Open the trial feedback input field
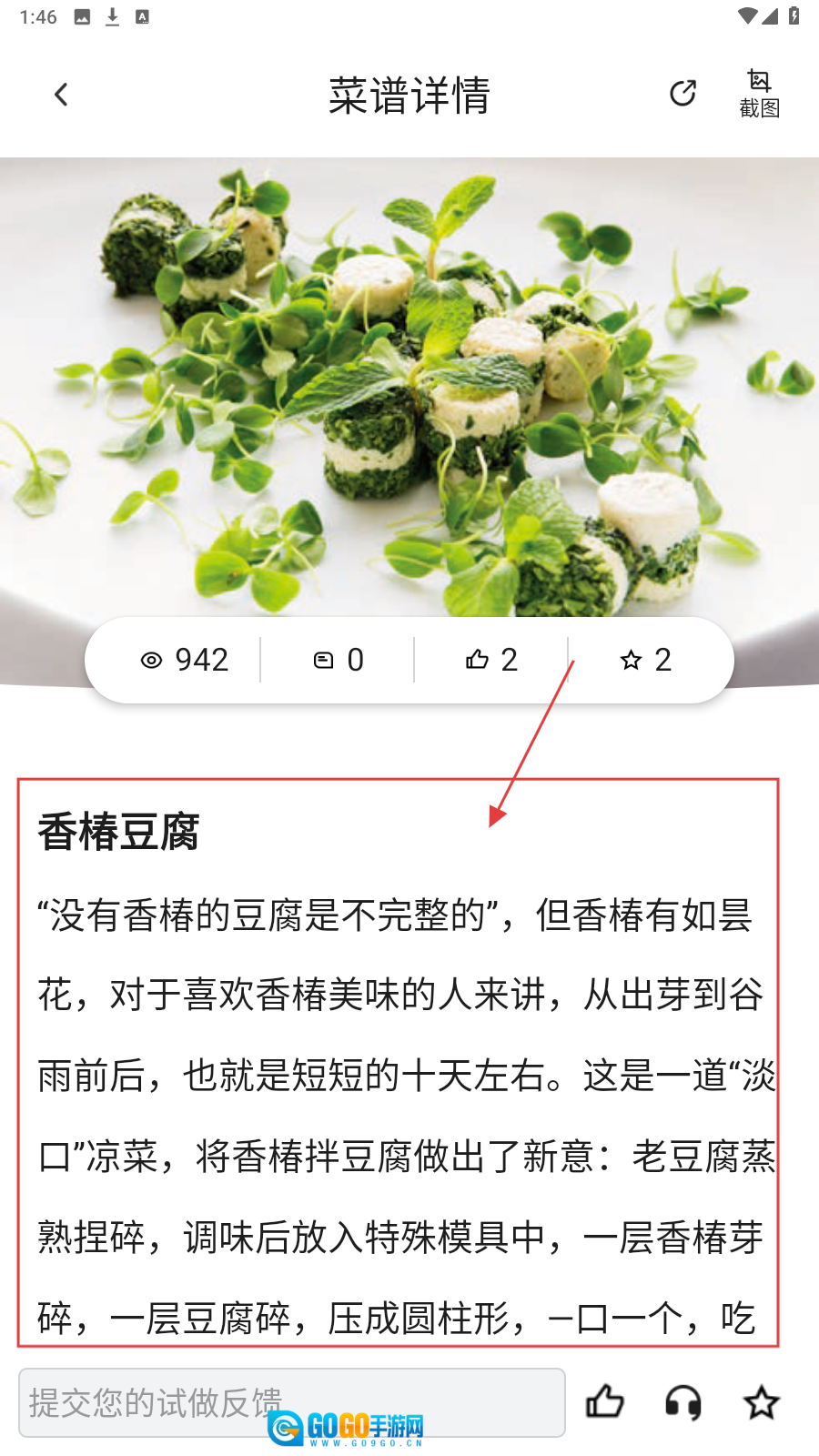Image resolution: width=819 pixels, height=1456 pixels. 291,1402
